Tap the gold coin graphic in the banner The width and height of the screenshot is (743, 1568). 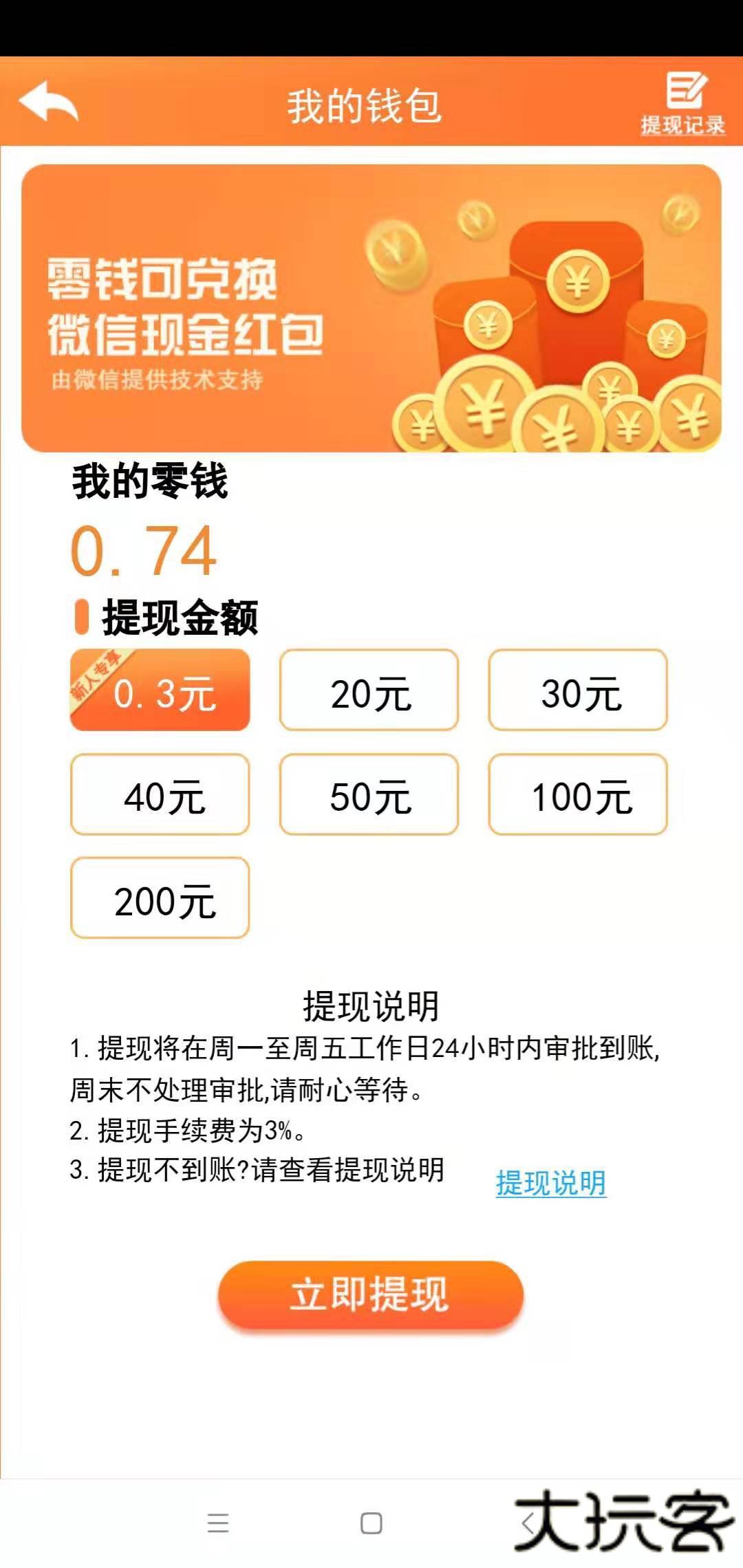482,406
